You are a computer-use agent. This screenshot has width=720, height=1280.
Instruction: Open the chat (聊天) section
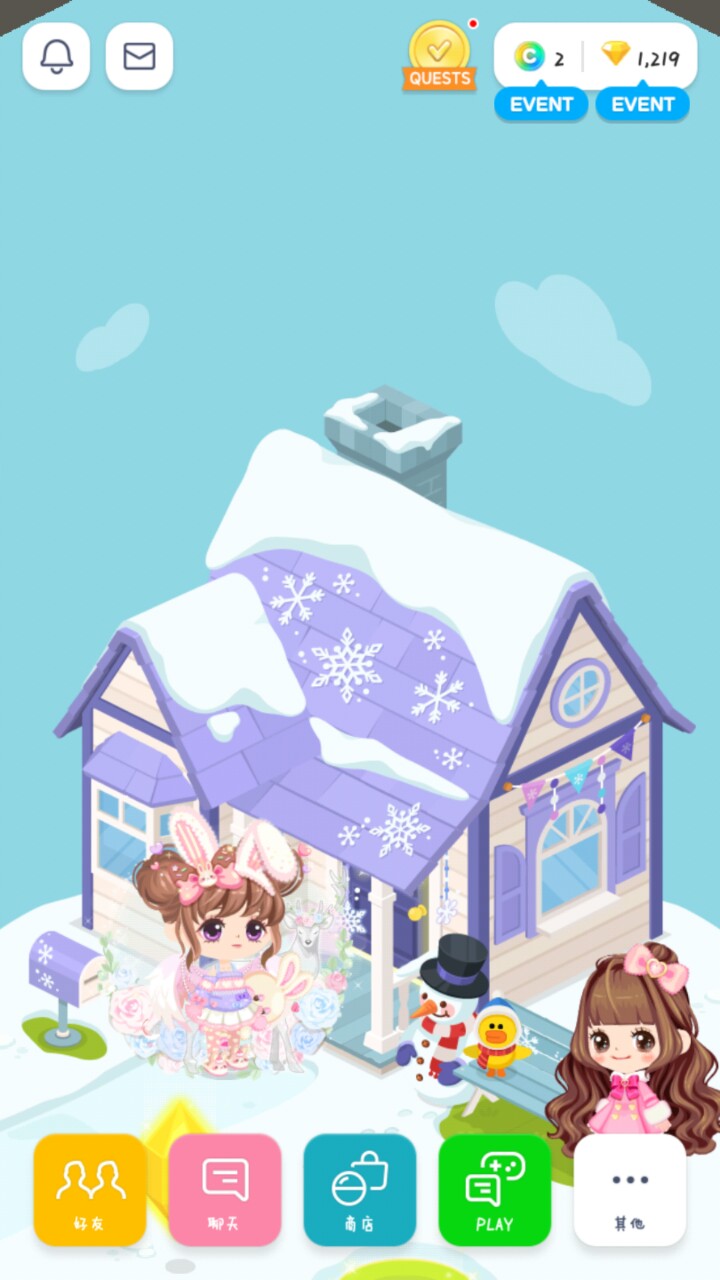click(x=224, y=1189)
